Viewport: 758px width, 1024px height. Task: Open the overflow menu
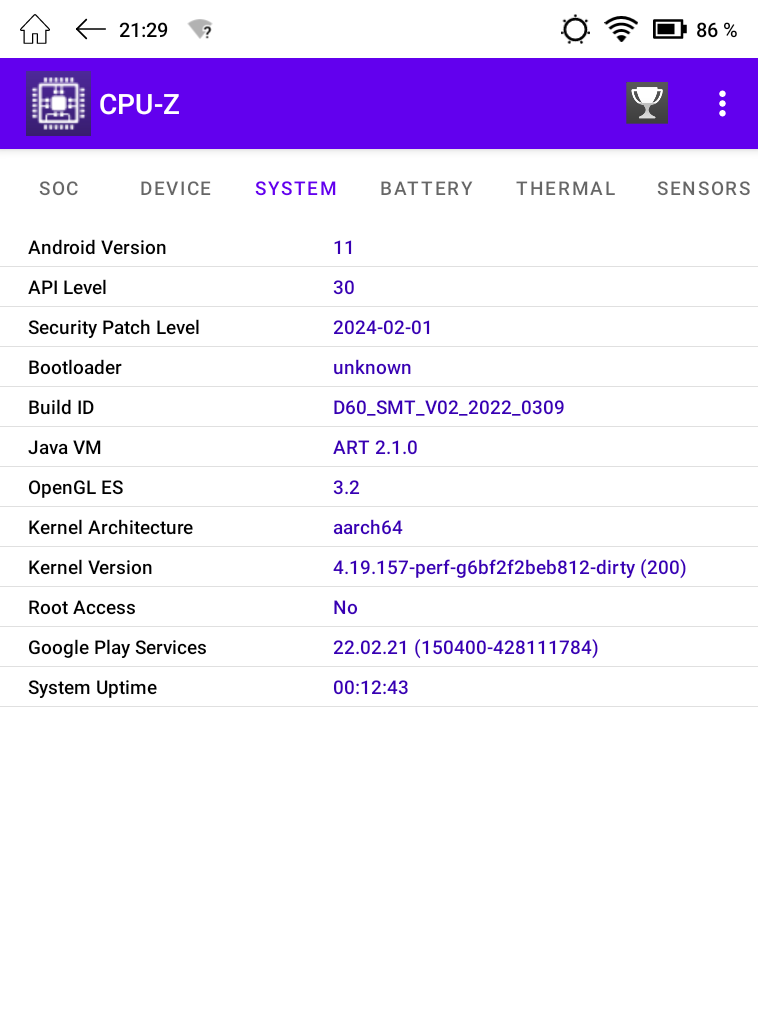click(722, 103)
